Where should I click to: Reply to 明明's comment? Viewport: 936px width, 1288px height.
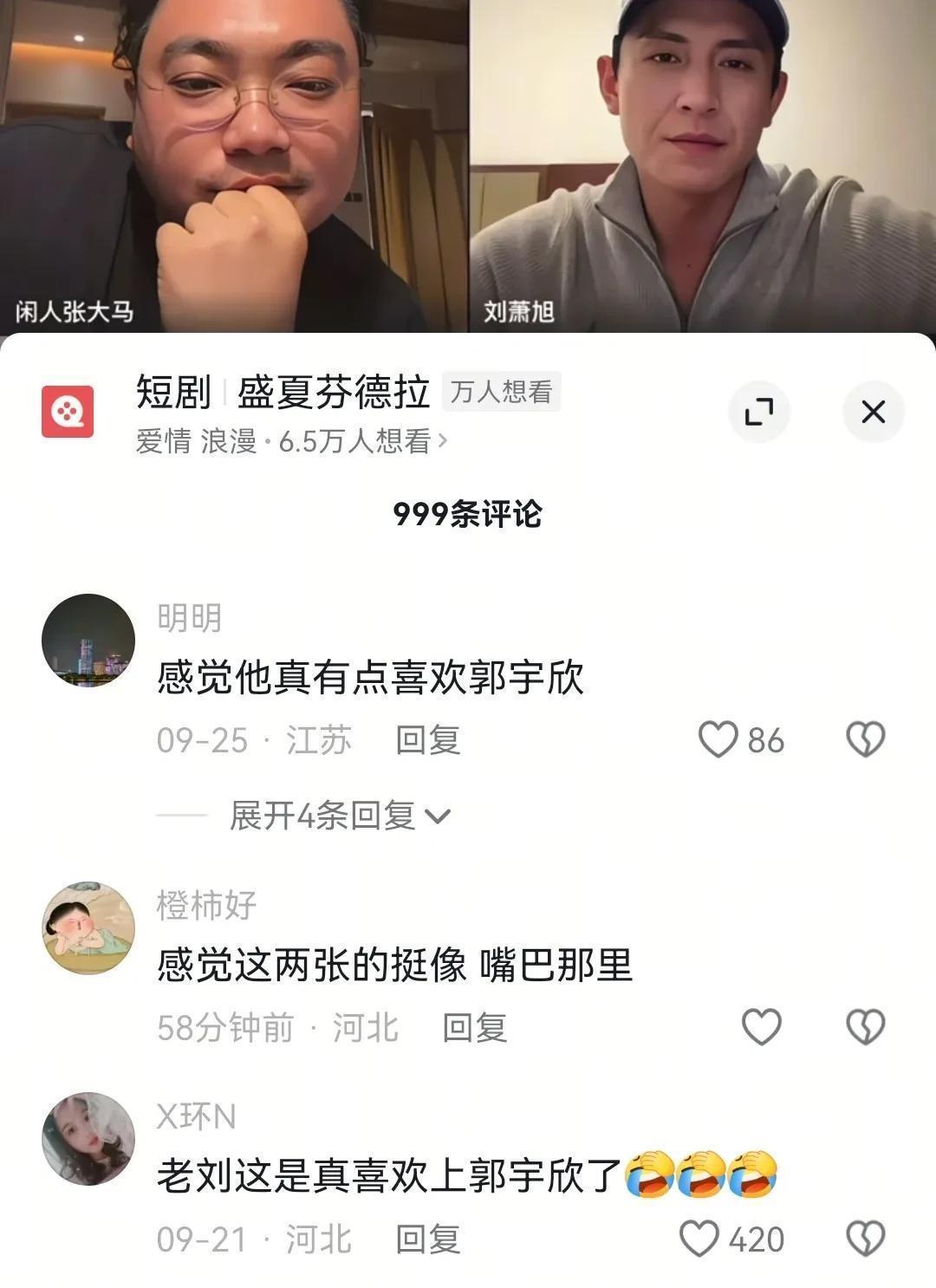pos(427,740)
